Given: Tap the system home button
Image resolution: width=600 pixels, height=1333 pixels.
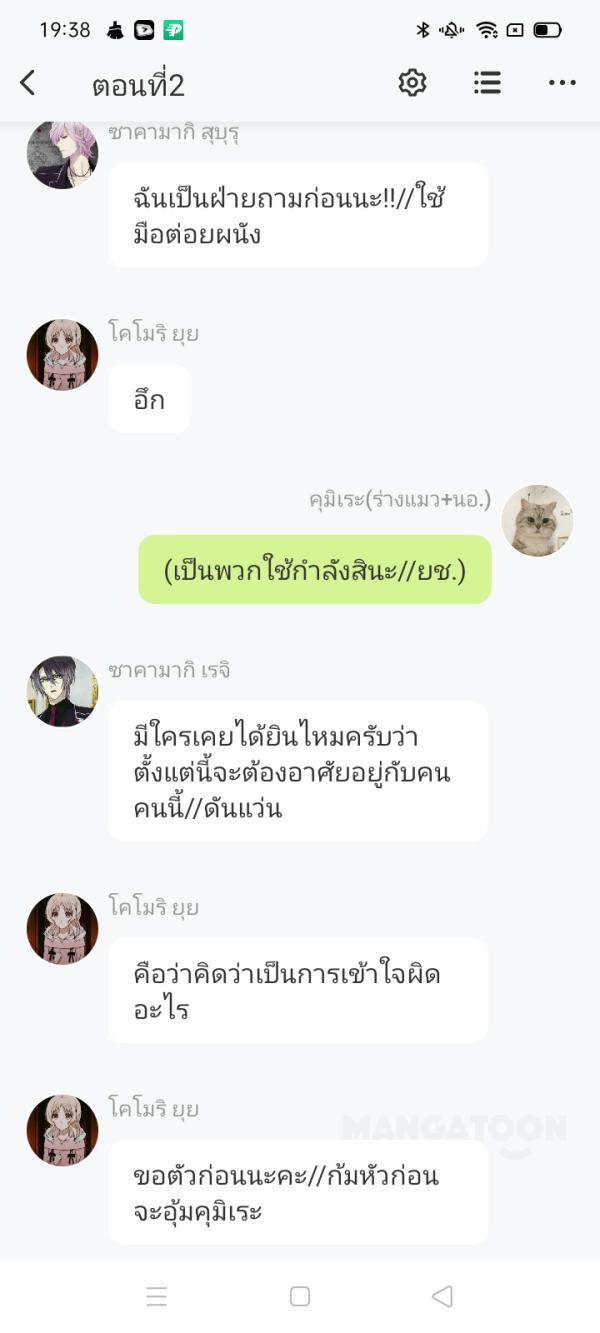Looking at the screenshot, I should pyautogui.click(x=300, y=1296).
